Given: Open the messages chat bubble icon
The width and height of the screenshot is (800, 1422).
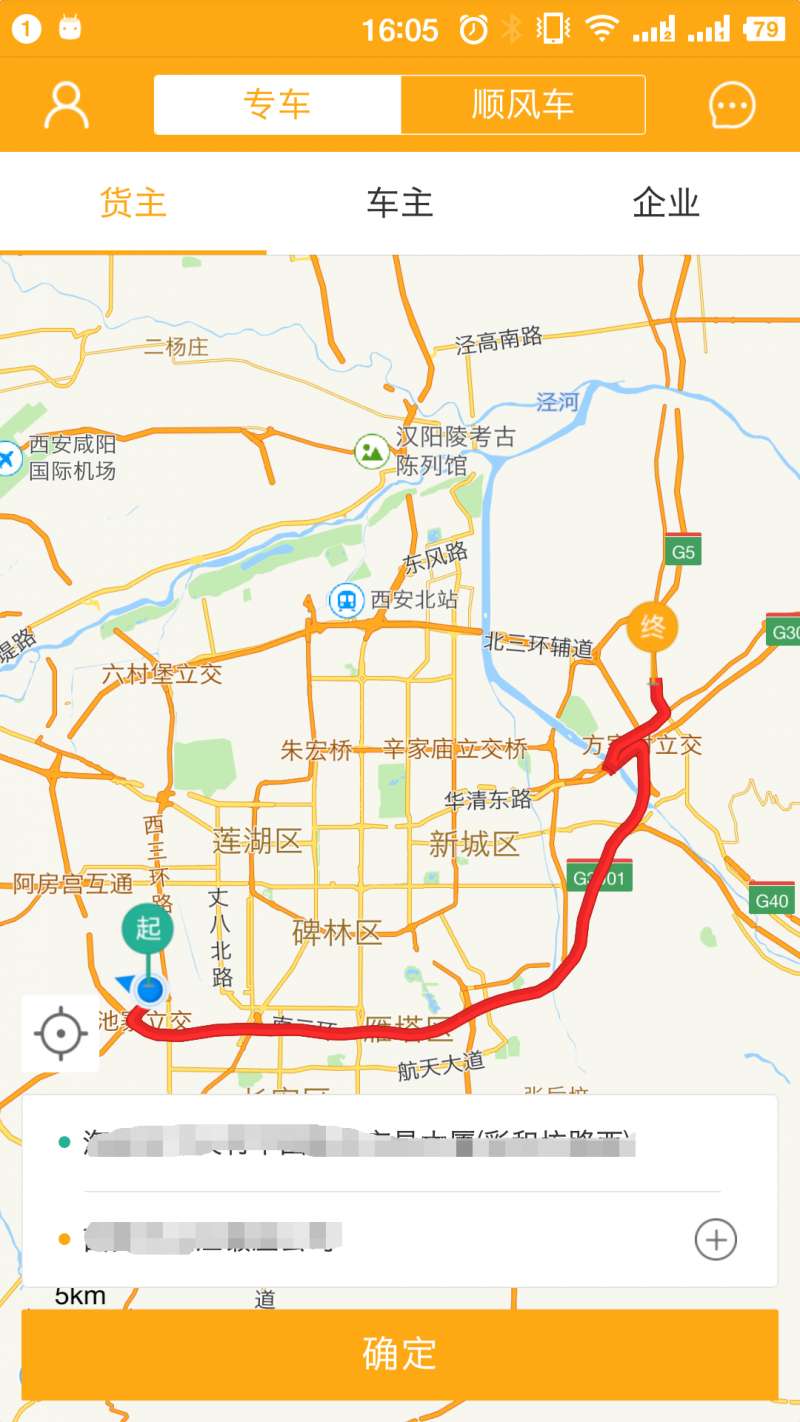Looking at the screenshot, I should (732, 105).
